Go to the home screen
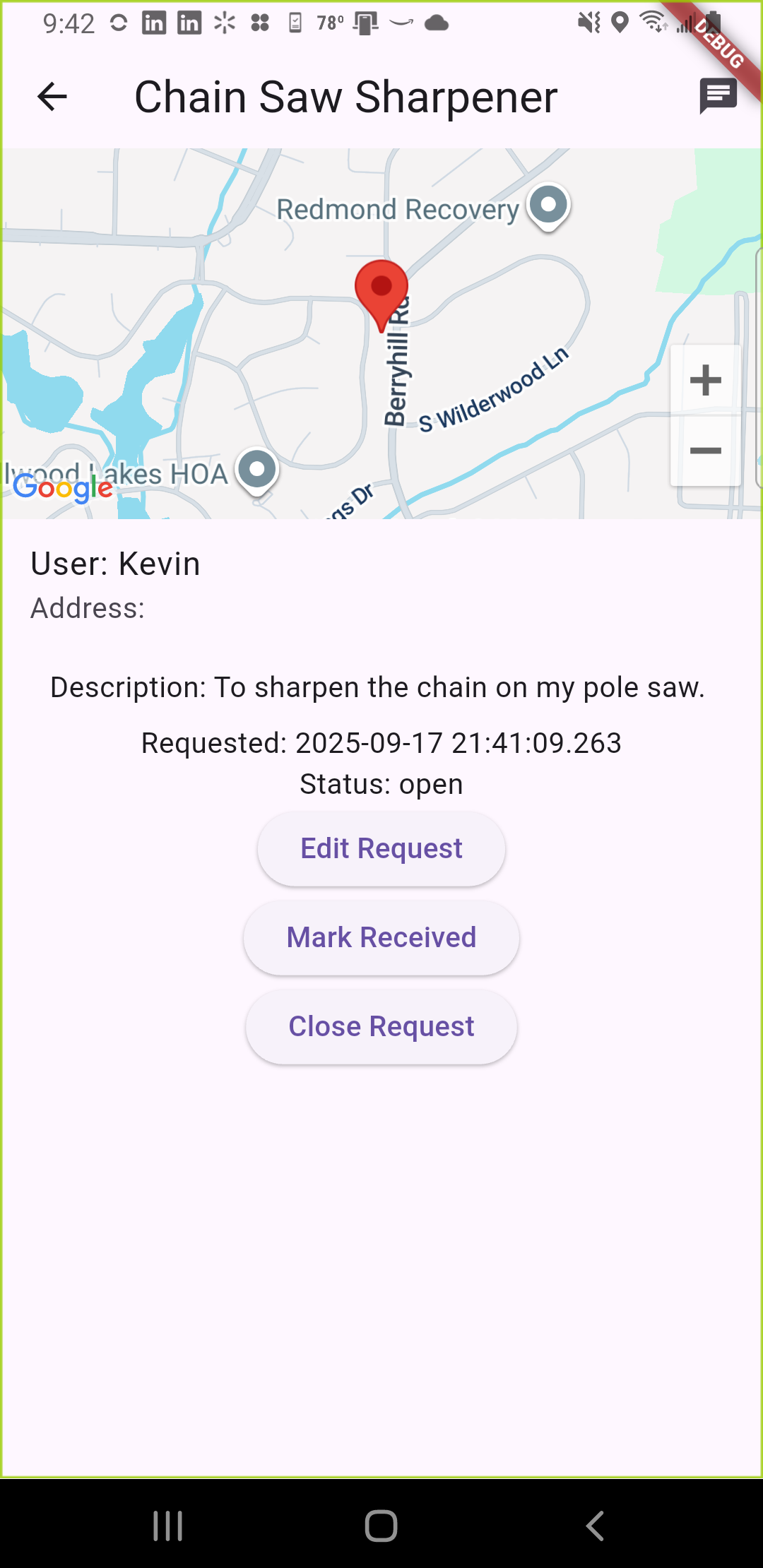Image resolution: width=763 pixels, height=1568 pixels. coord(381,1526)
